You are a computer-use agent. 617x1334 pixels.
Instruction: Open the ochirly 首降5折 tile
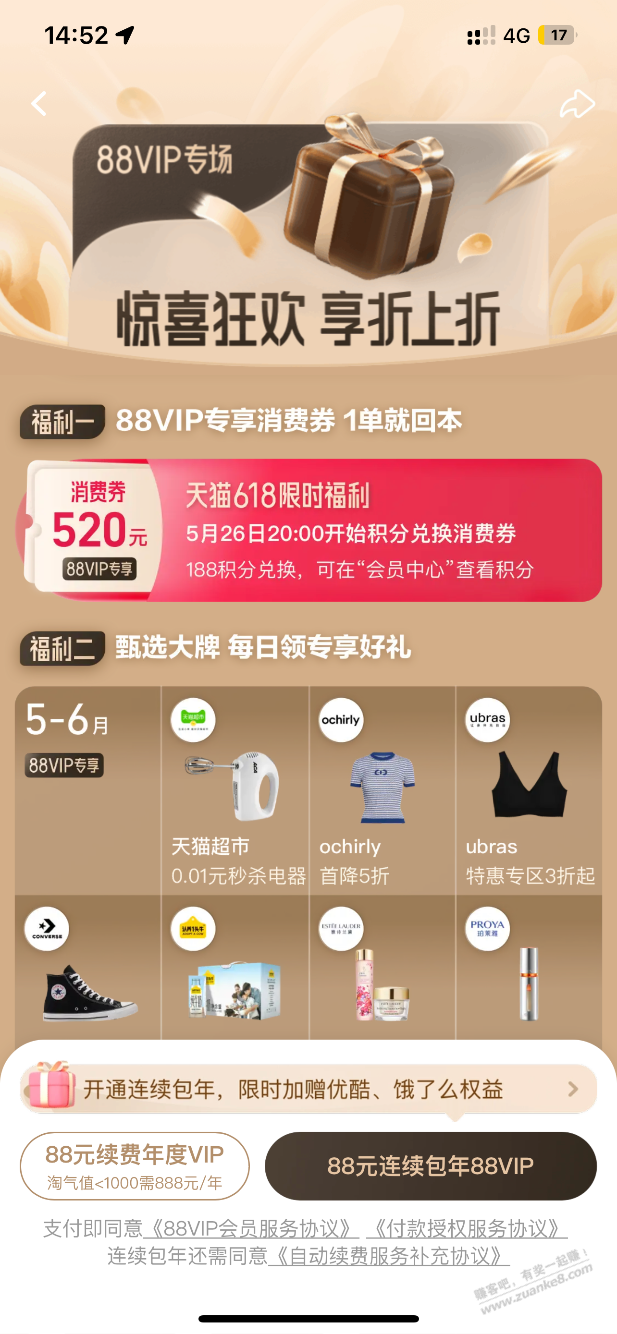point(382,790)
